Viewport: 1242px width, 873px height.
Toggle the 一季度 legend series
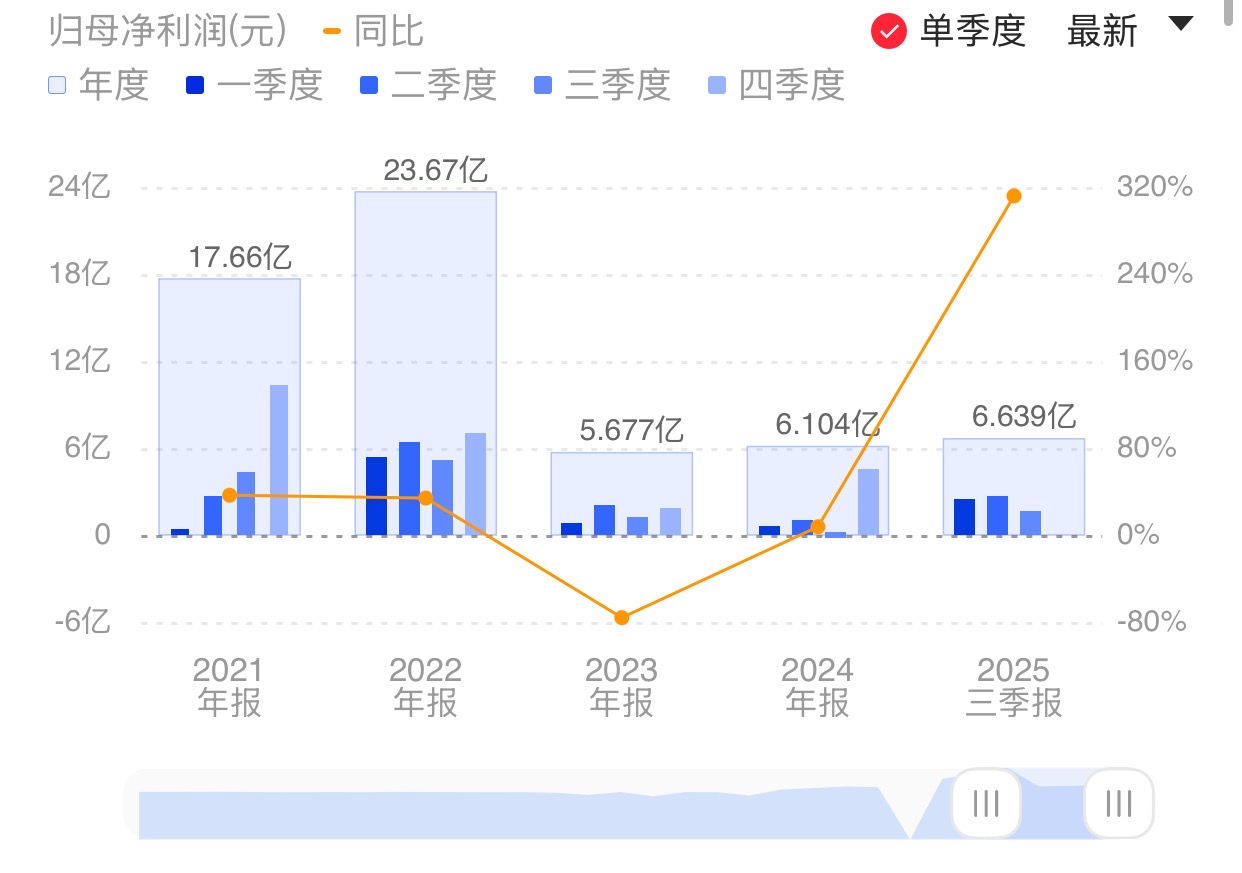click(254, 86)
